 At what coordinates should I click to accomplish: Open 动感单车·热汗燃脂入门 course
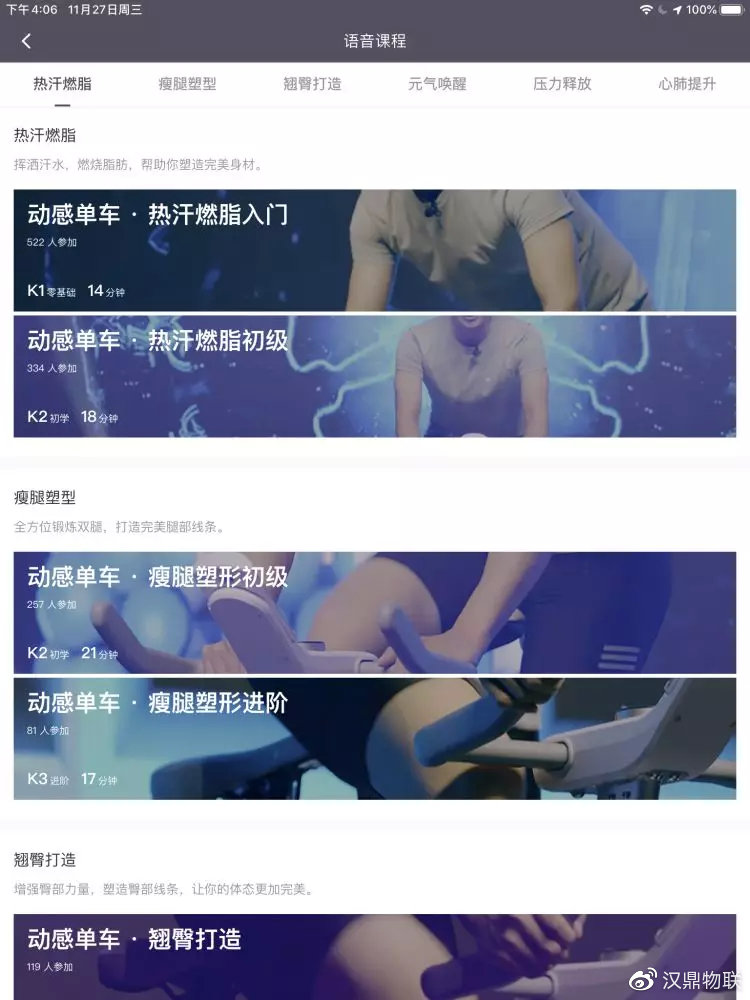click(375, 247)
